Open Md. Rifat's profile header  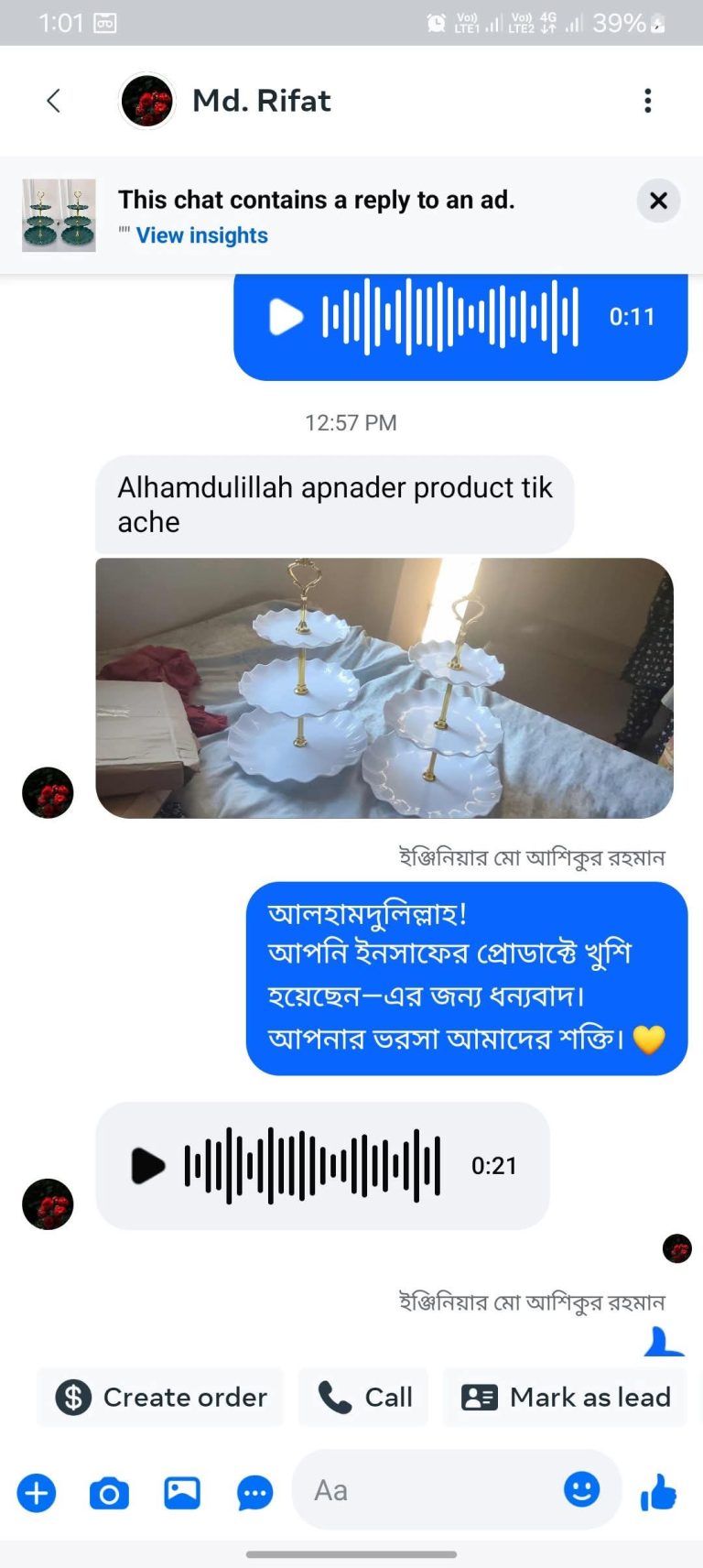[x=261, y=101]
